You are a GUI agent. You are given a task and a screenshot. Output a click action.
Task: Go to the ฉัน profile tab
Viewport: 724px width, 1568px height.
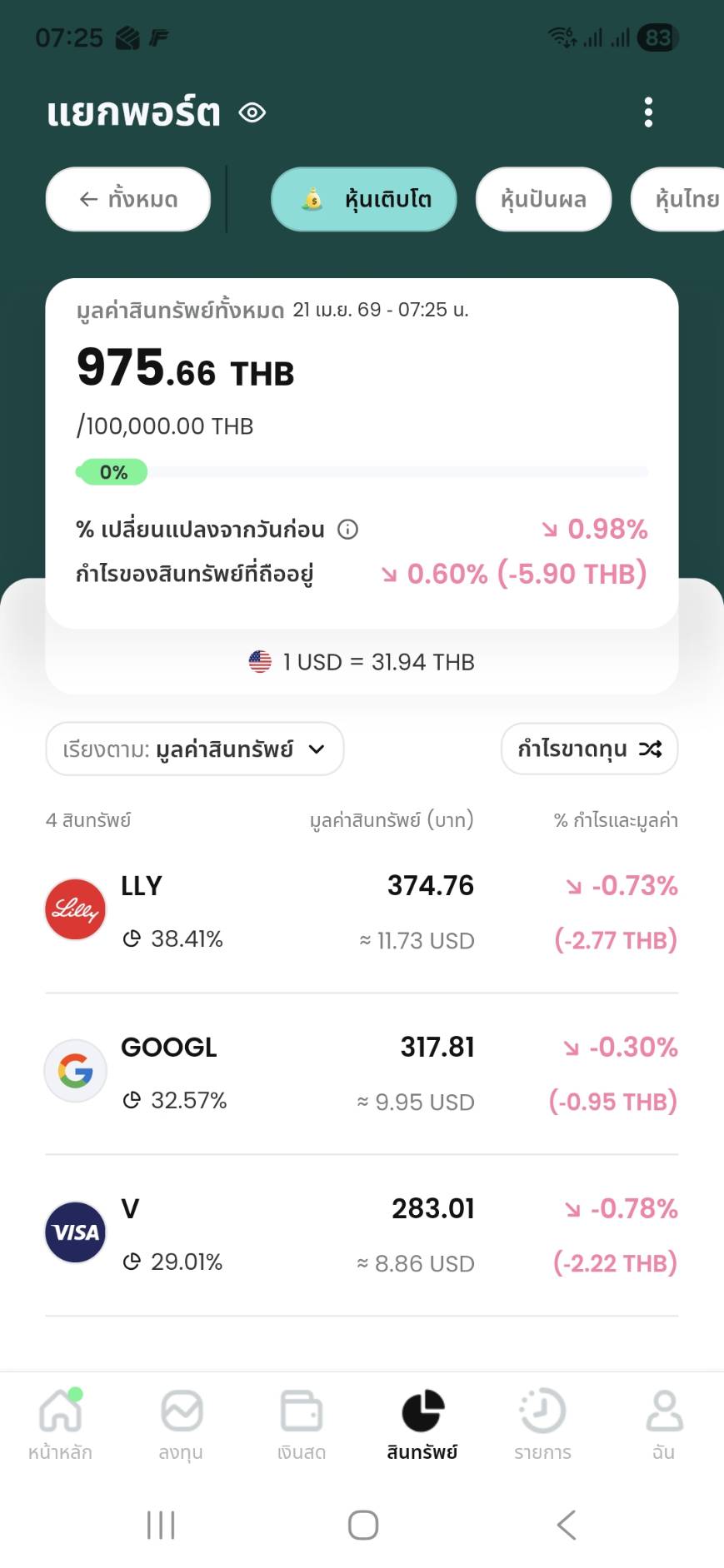click(663, 1425)
